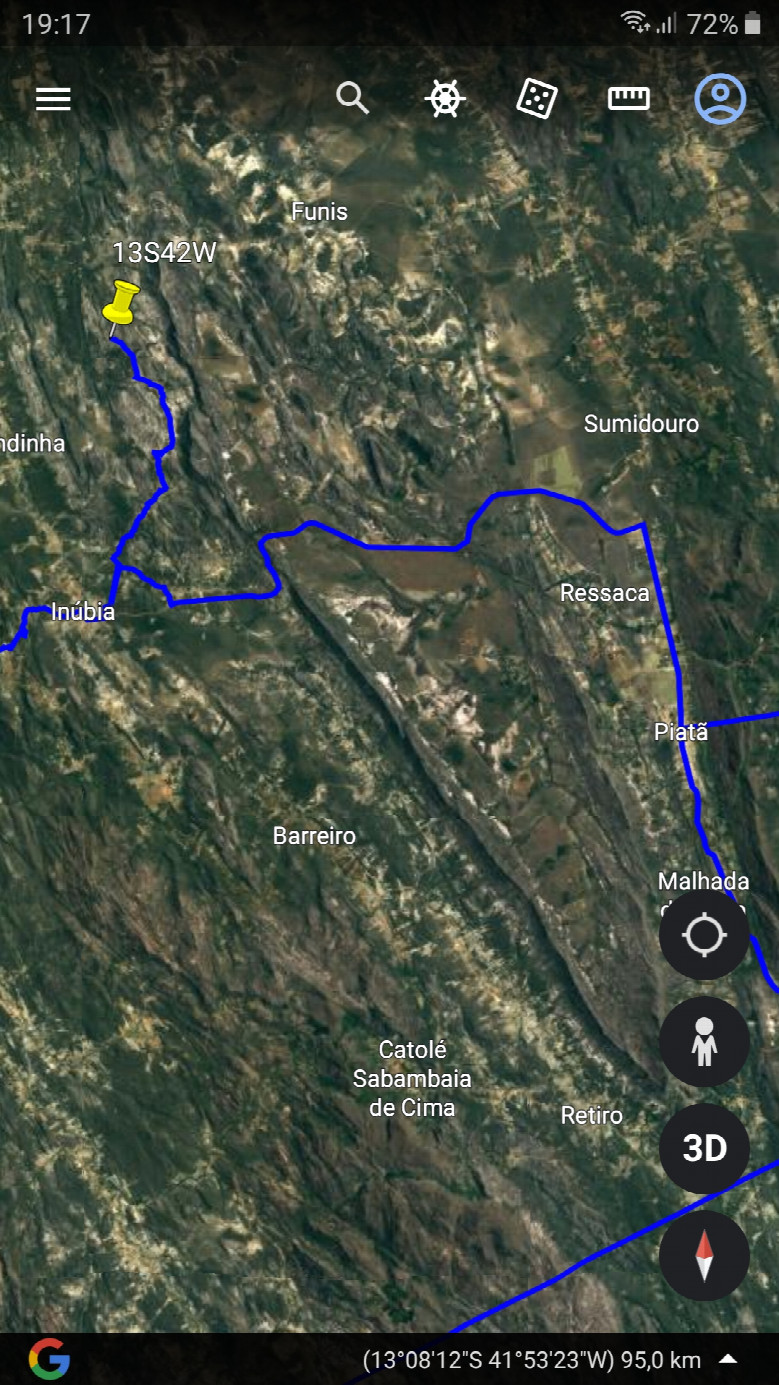Enter Street View with the pegman

point(704,1042)
